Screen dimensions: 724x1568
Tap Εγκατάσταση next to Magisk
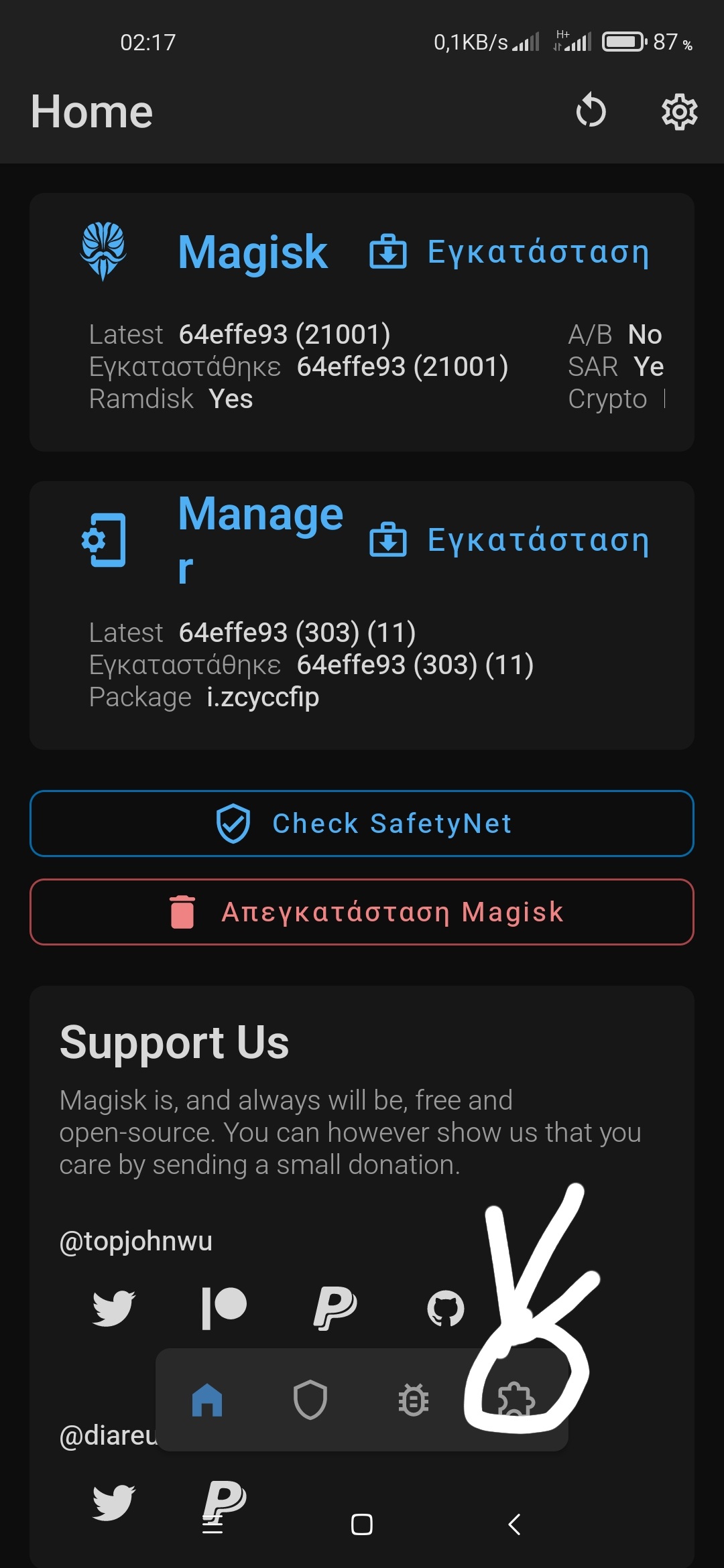[x=509, y=253]
